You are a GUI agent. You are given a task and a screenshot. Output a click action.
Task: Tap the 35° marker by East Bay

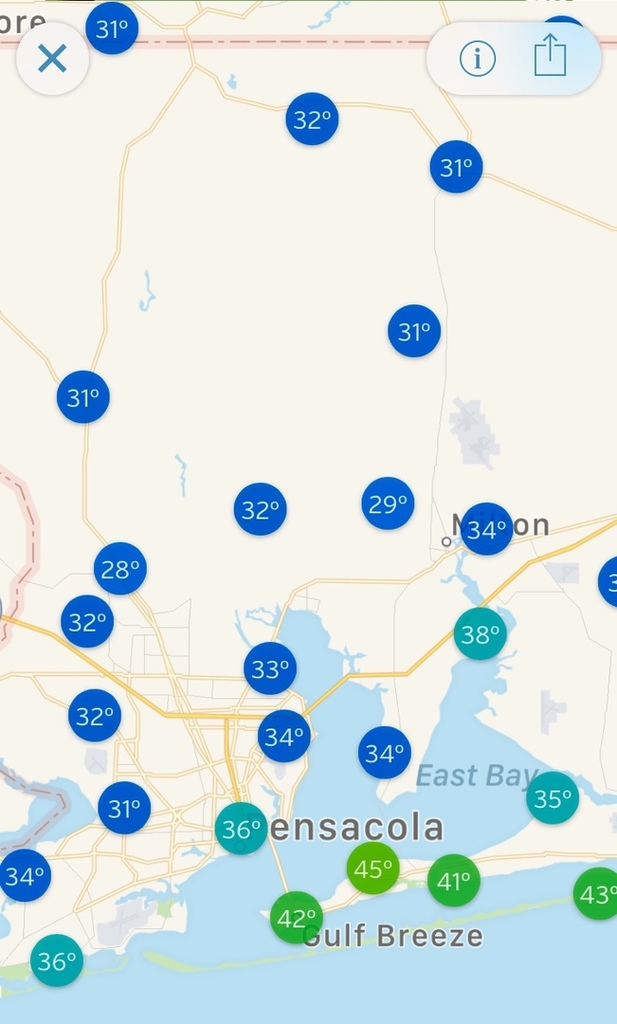point(552,798)
